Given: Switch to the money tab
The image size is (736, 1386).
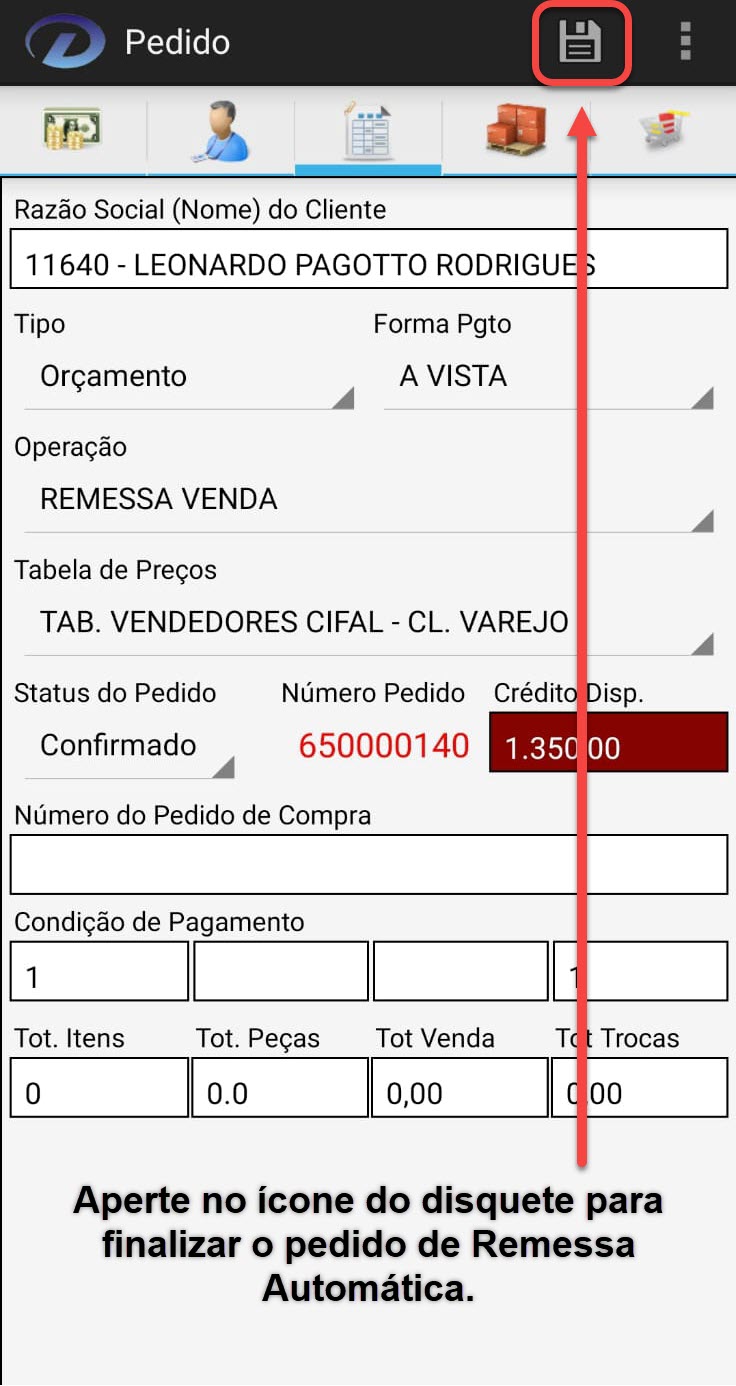Looking at the screenshot, I should [x=72, y=130].
